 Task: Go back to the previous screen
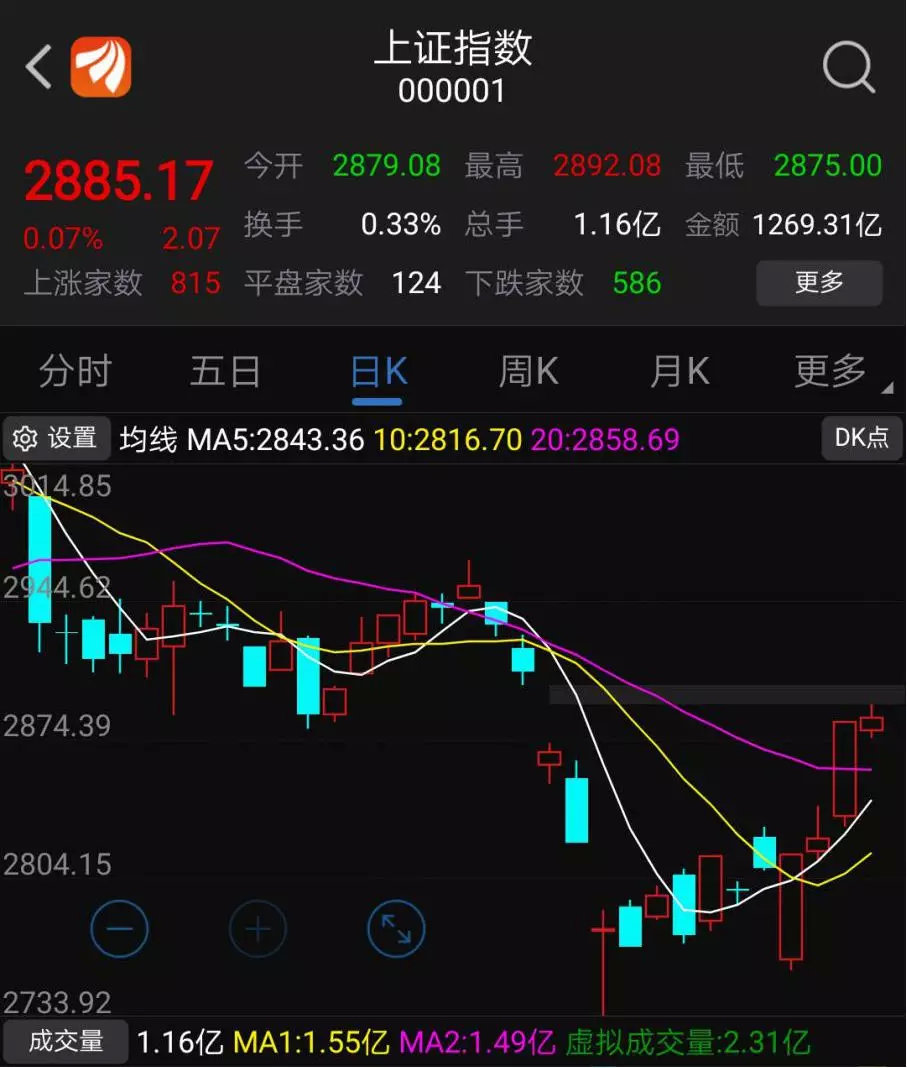pos(38,68)
